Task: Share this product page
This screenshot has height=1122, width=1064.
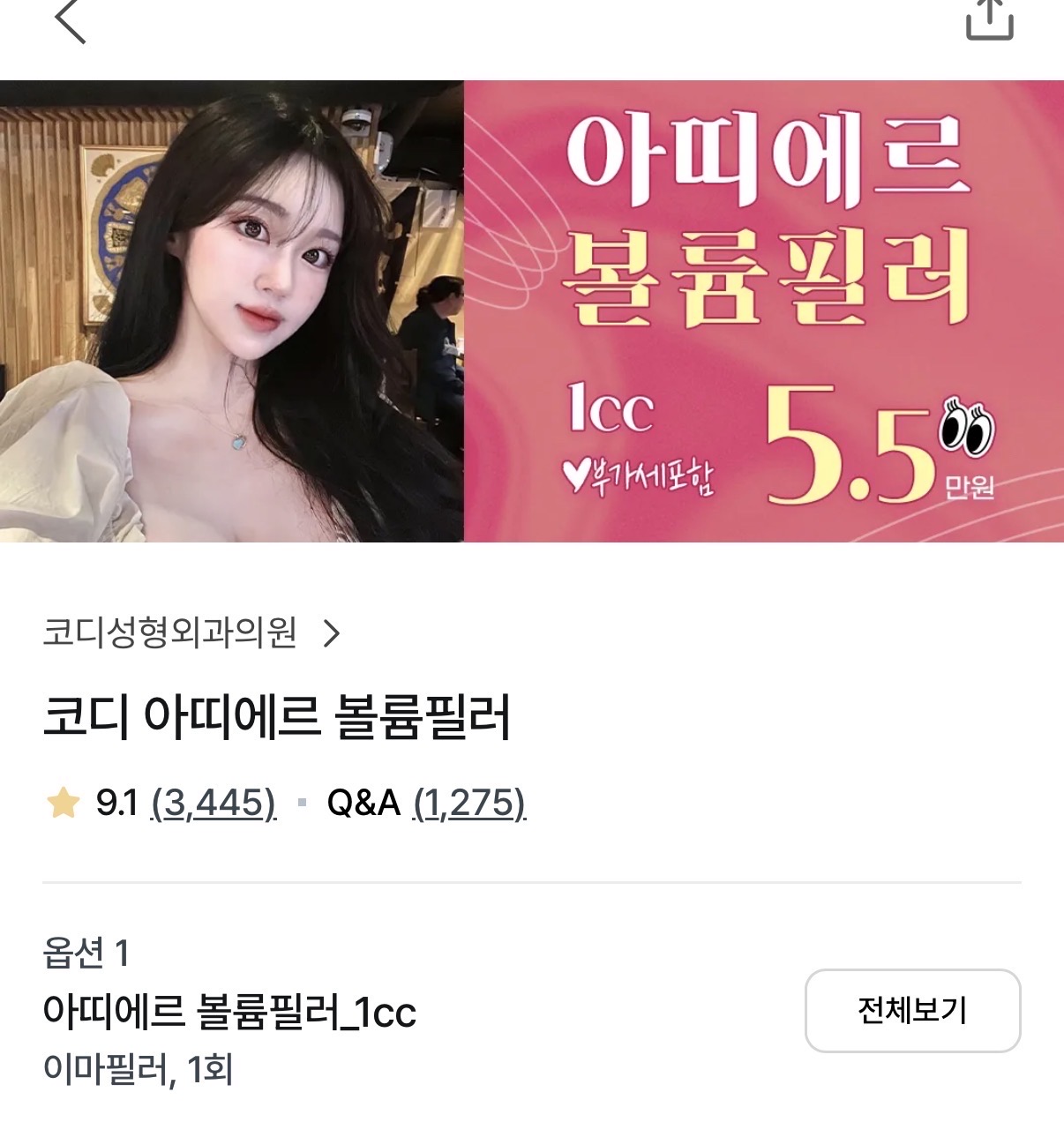Action: click(989, 19)
